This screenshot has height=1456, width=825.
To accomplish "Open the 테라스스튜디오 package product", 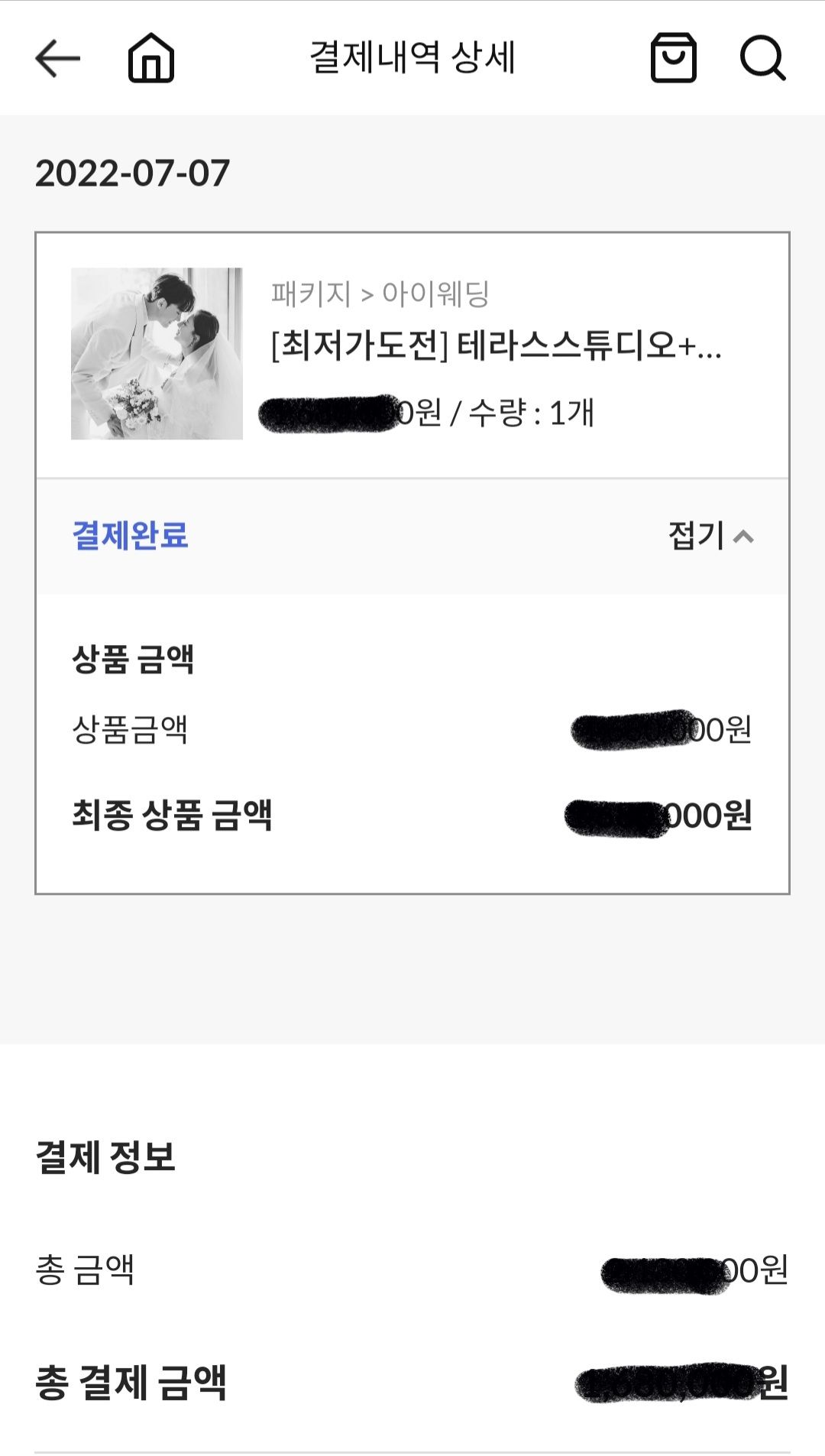I will (x=495, y=346).
